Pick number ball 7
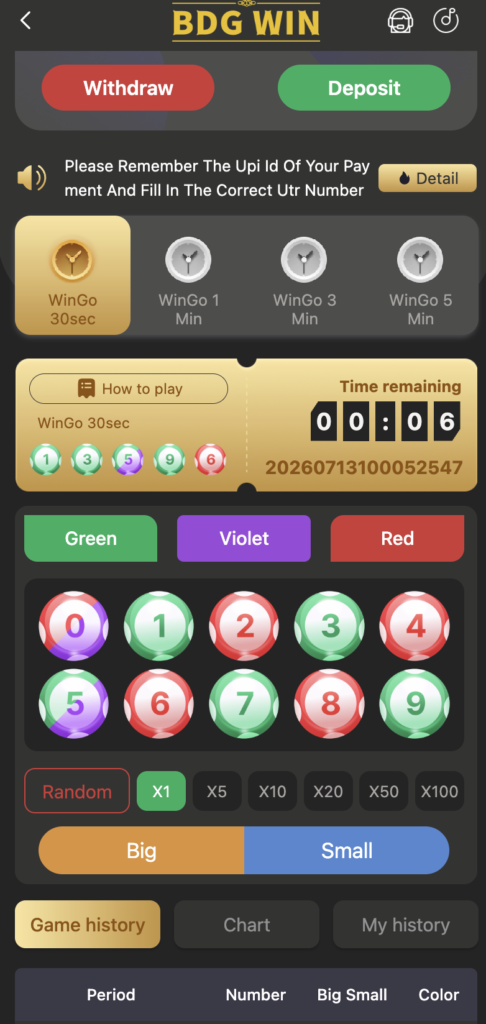Viewport: 486px width, 1024px height. 244,704
